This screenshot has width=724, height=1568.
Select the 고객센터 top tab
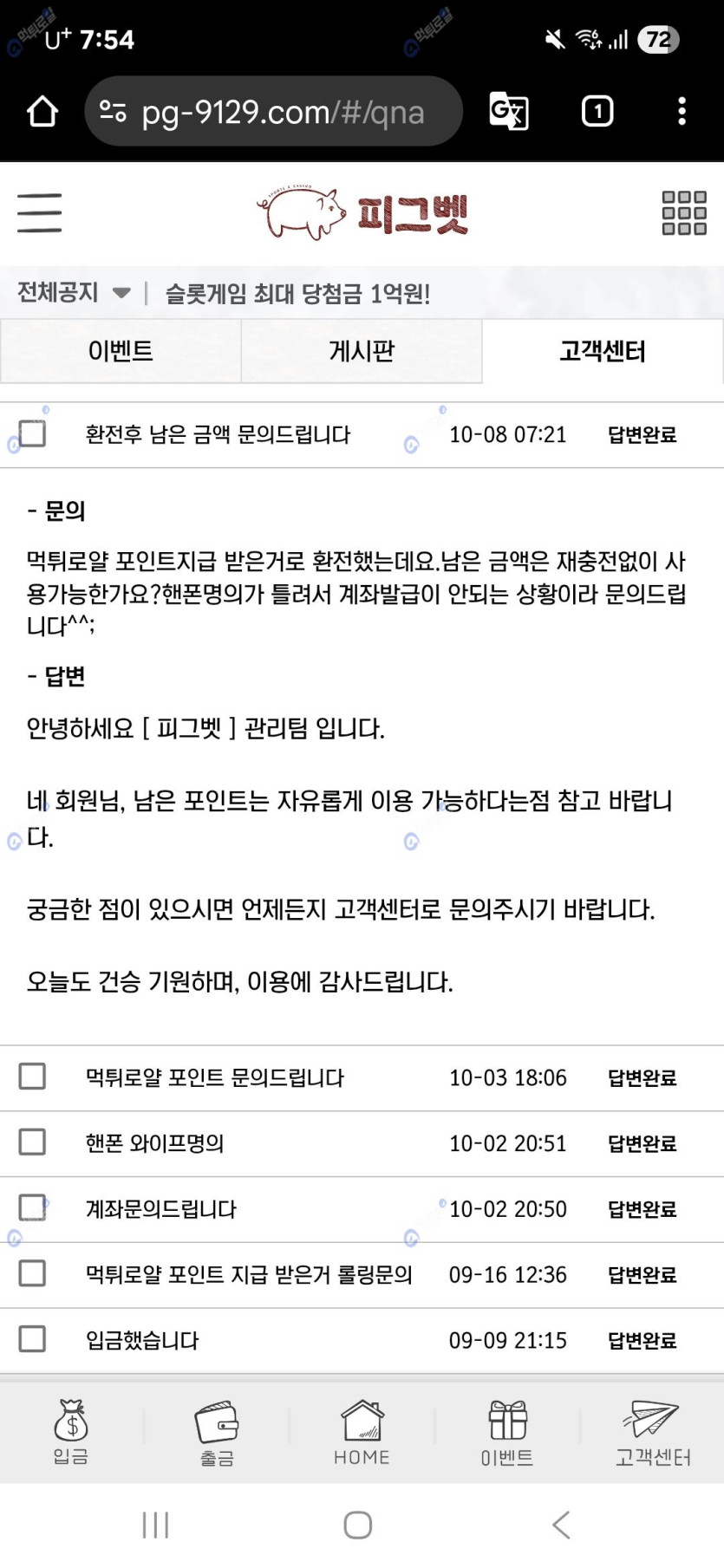click(603, 351)
